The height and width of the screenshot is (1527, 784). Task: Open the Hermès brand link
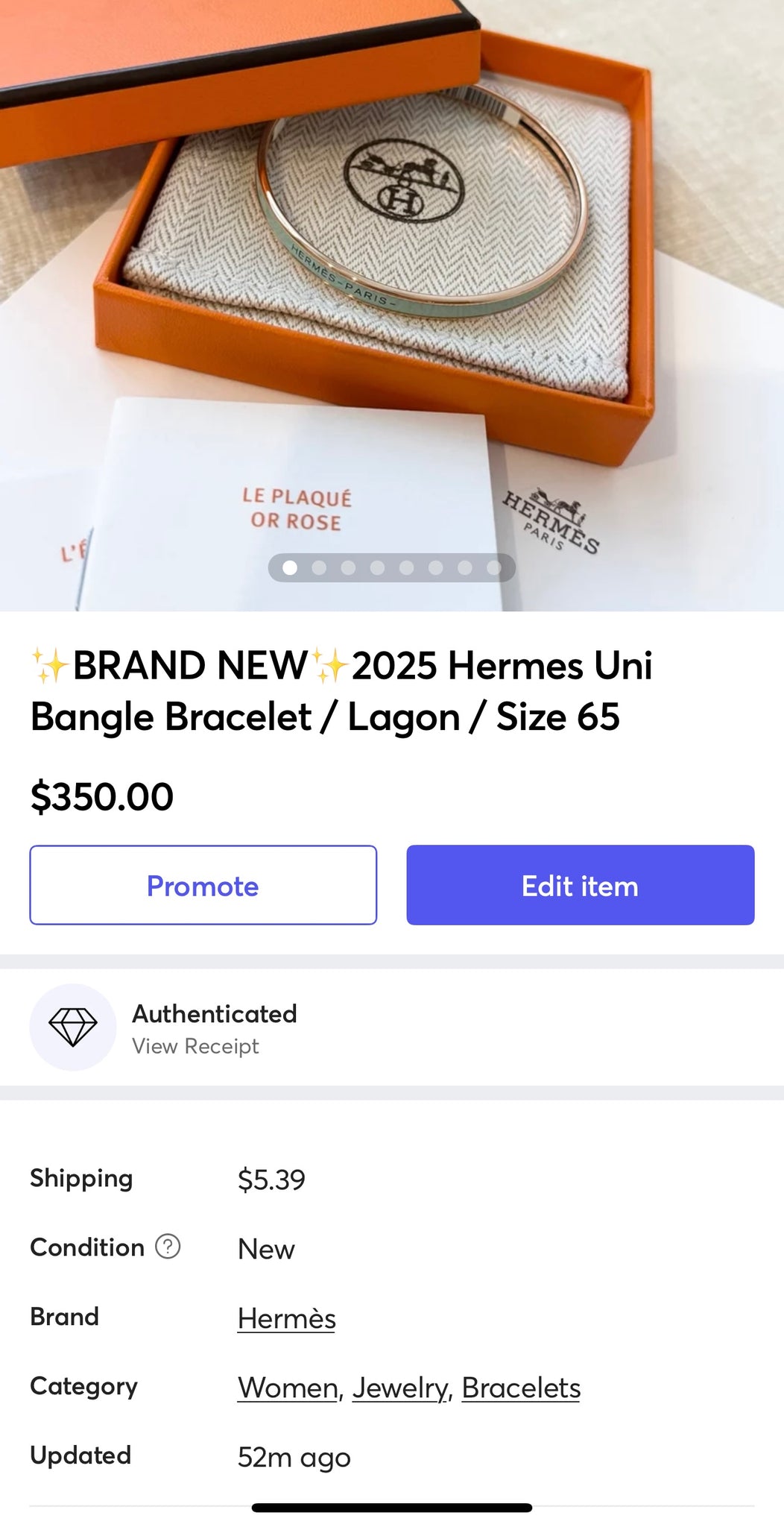click(x=286, y=1318)
